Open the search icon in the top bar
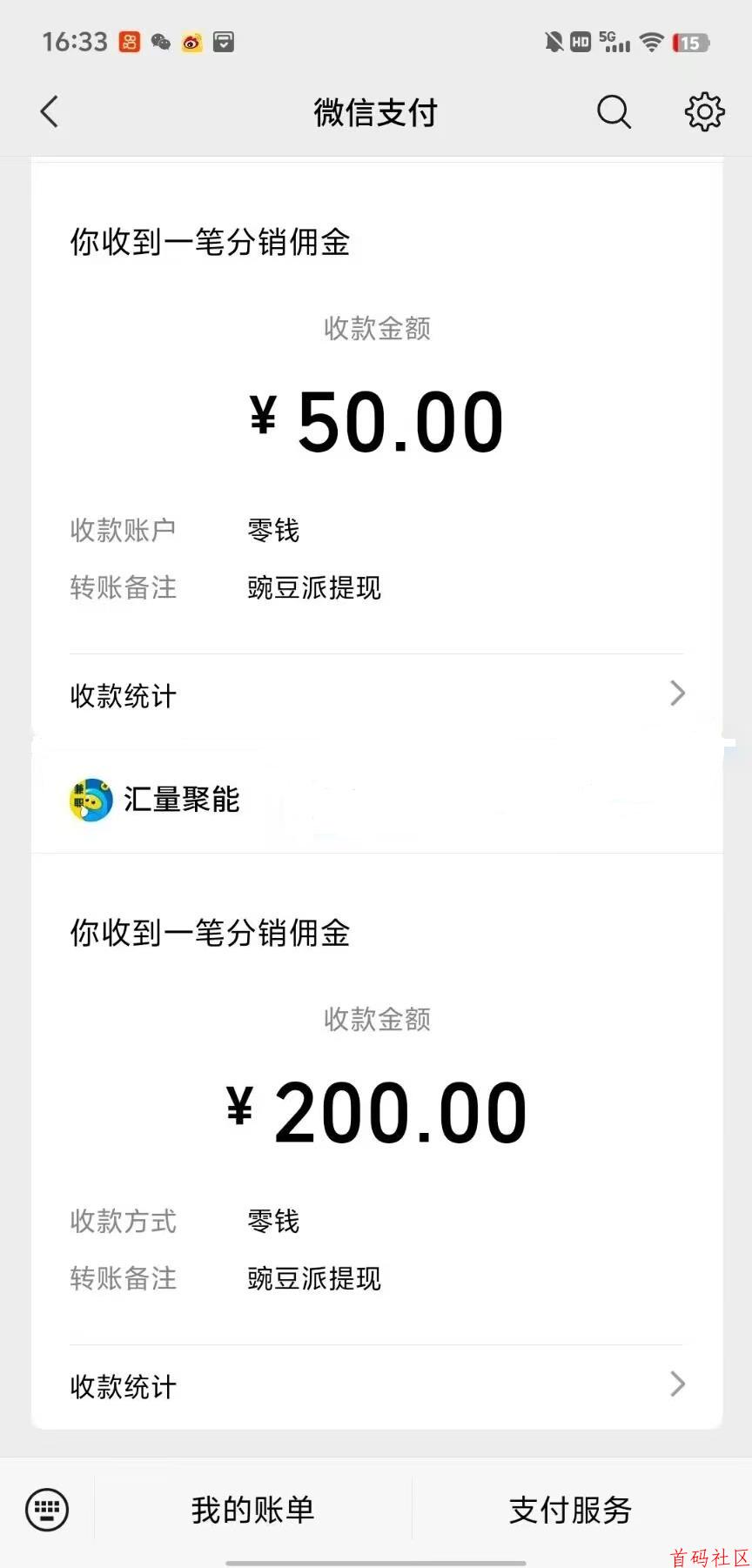 [614, 111]
